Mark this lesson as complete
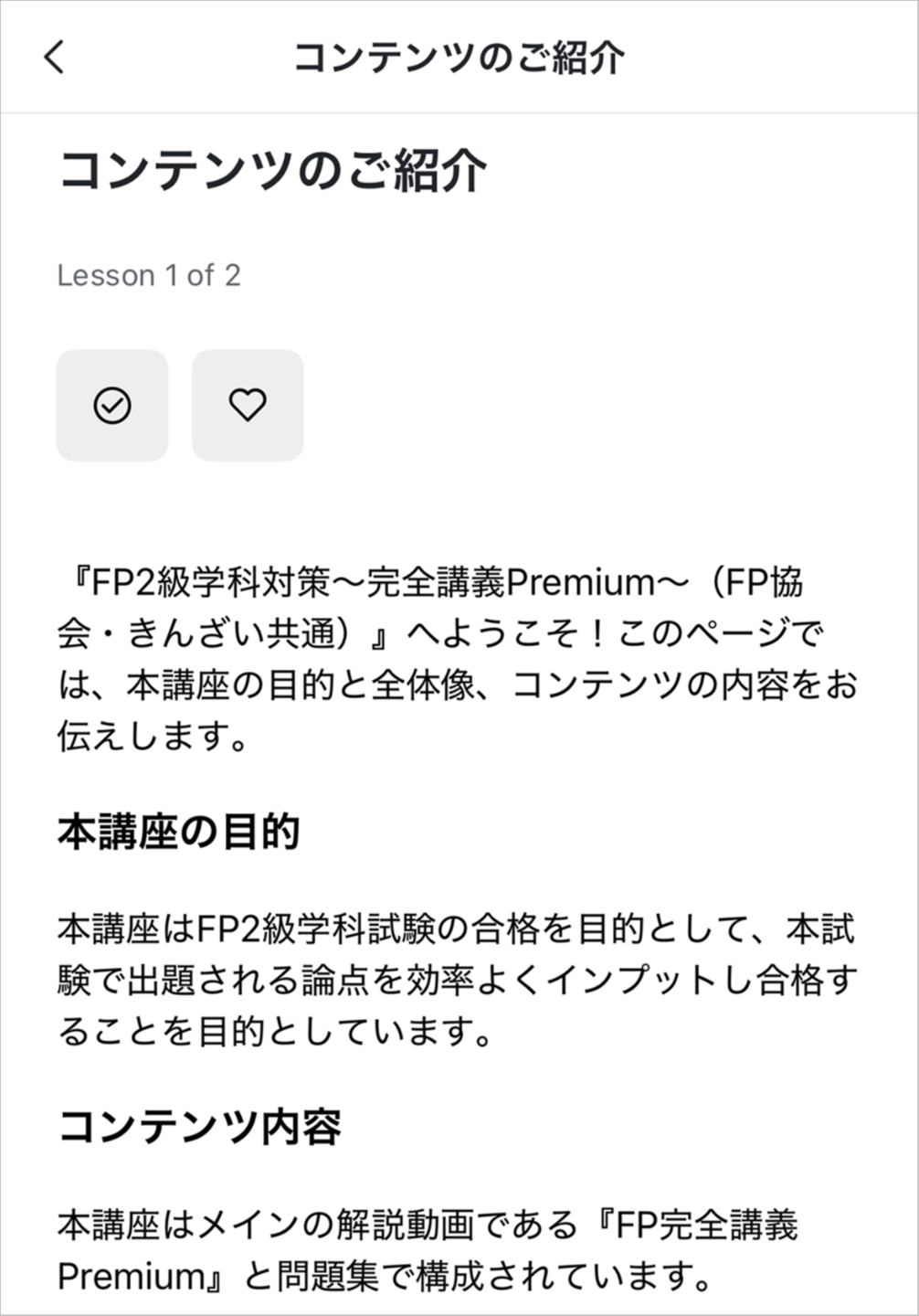The height and width of the screenshot is (1316, 919). (112, 405)
